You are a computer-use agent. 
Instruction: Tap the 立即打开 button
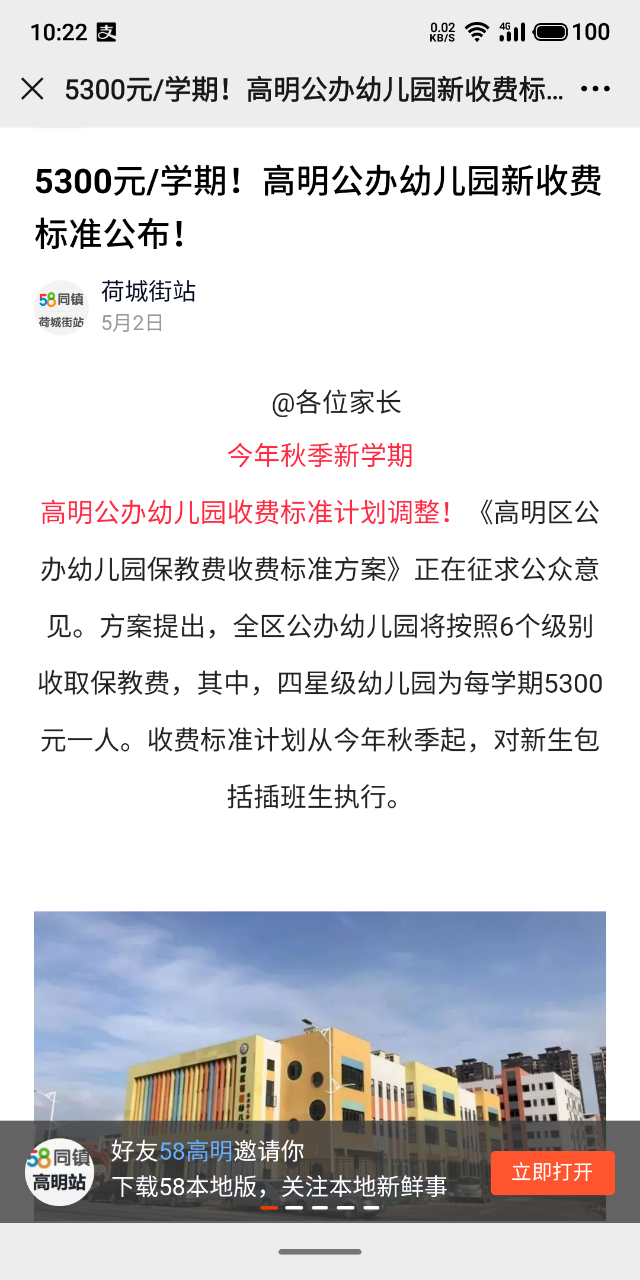(x=552, y=1173)
